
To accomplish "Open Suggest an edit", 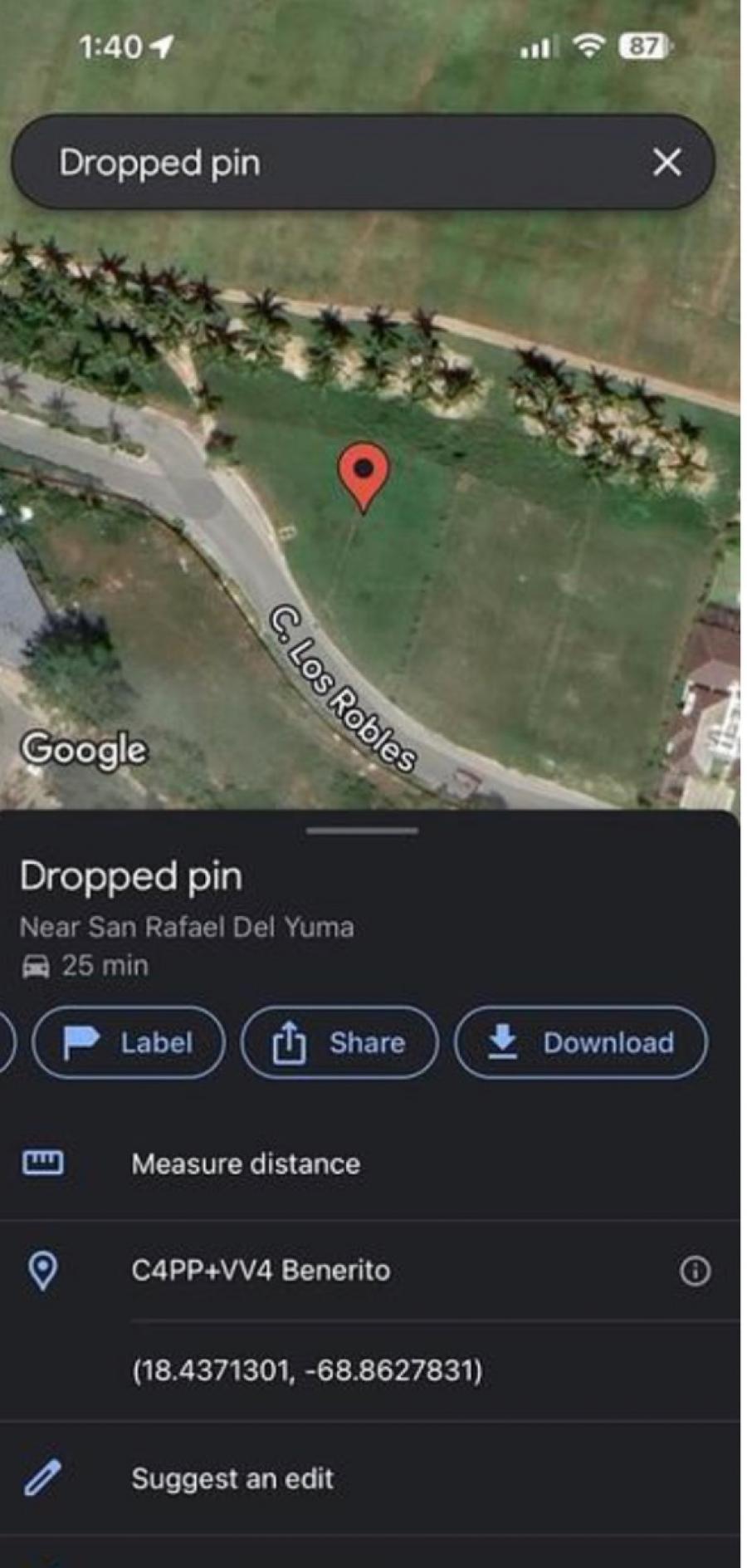I will pyautogui.click(x=370, y=1478).
